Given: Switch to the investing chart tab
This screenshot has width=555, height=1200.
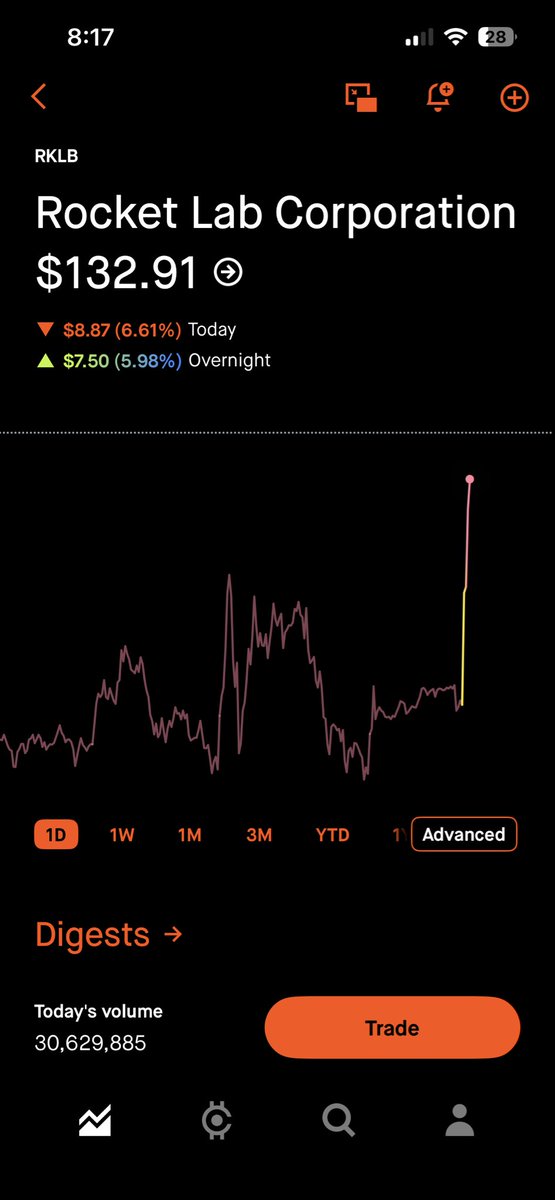Looking at the screenshot, I should click(x=95, y=1122).
